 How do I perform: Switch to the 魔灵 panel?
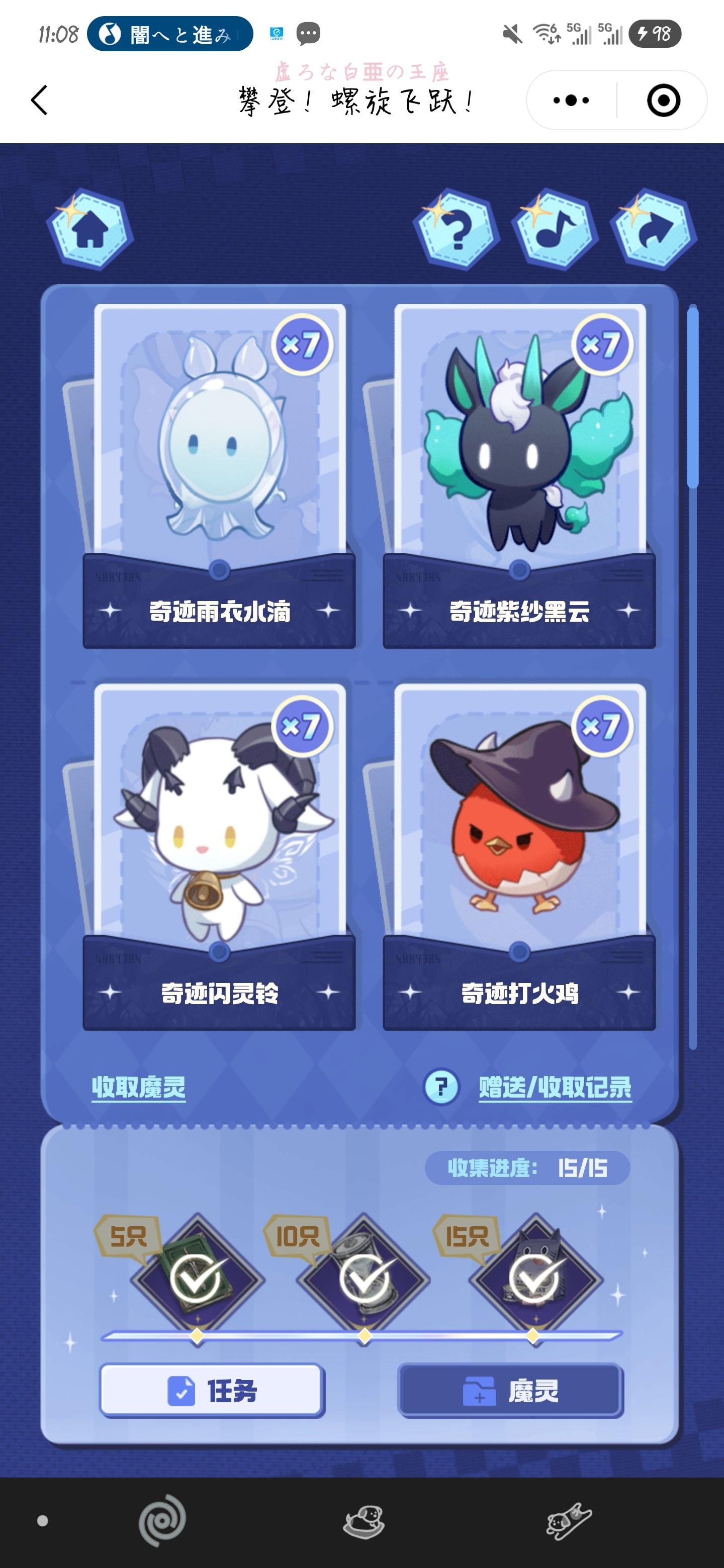coord(511,1391)
